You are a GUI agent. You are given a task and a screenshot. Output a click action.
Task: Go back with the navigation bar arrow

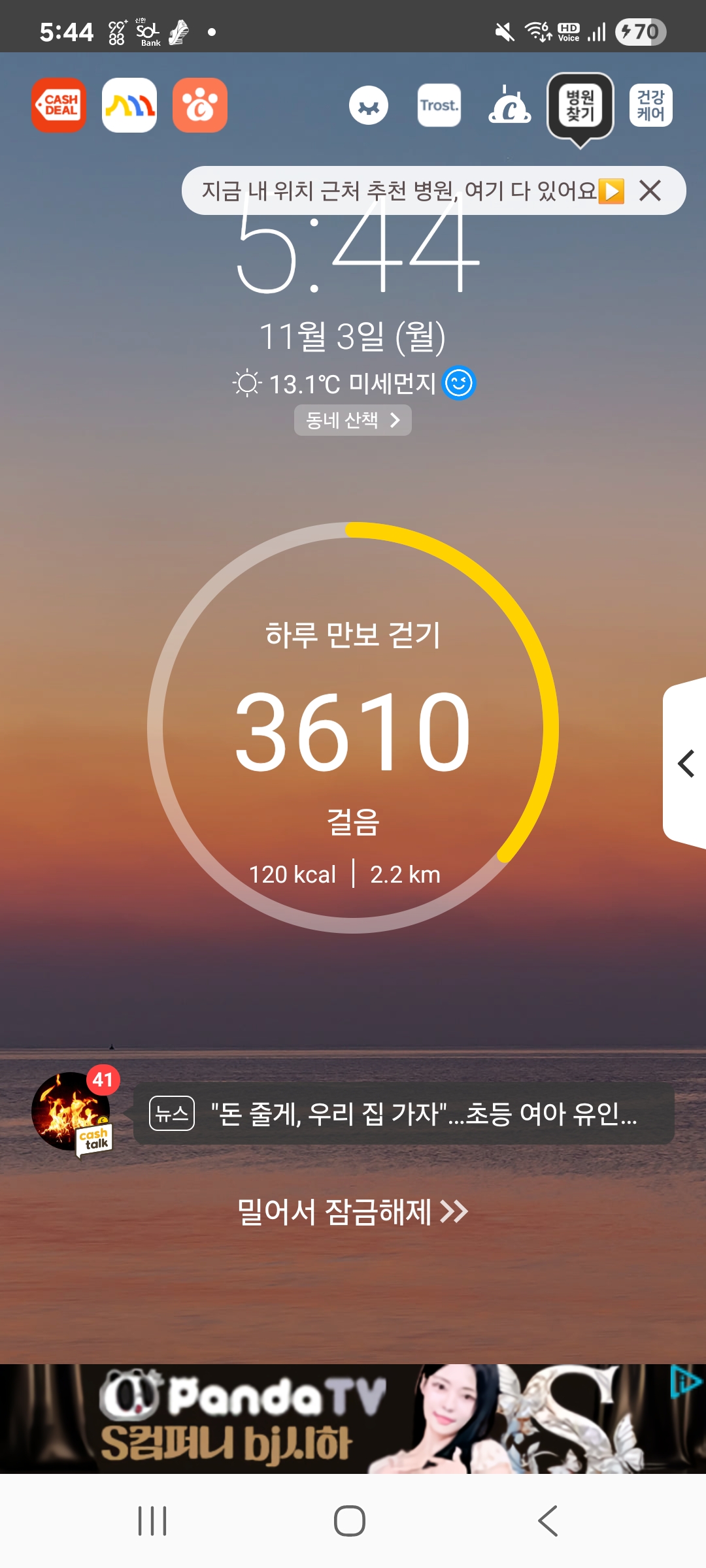point(548,1521)
